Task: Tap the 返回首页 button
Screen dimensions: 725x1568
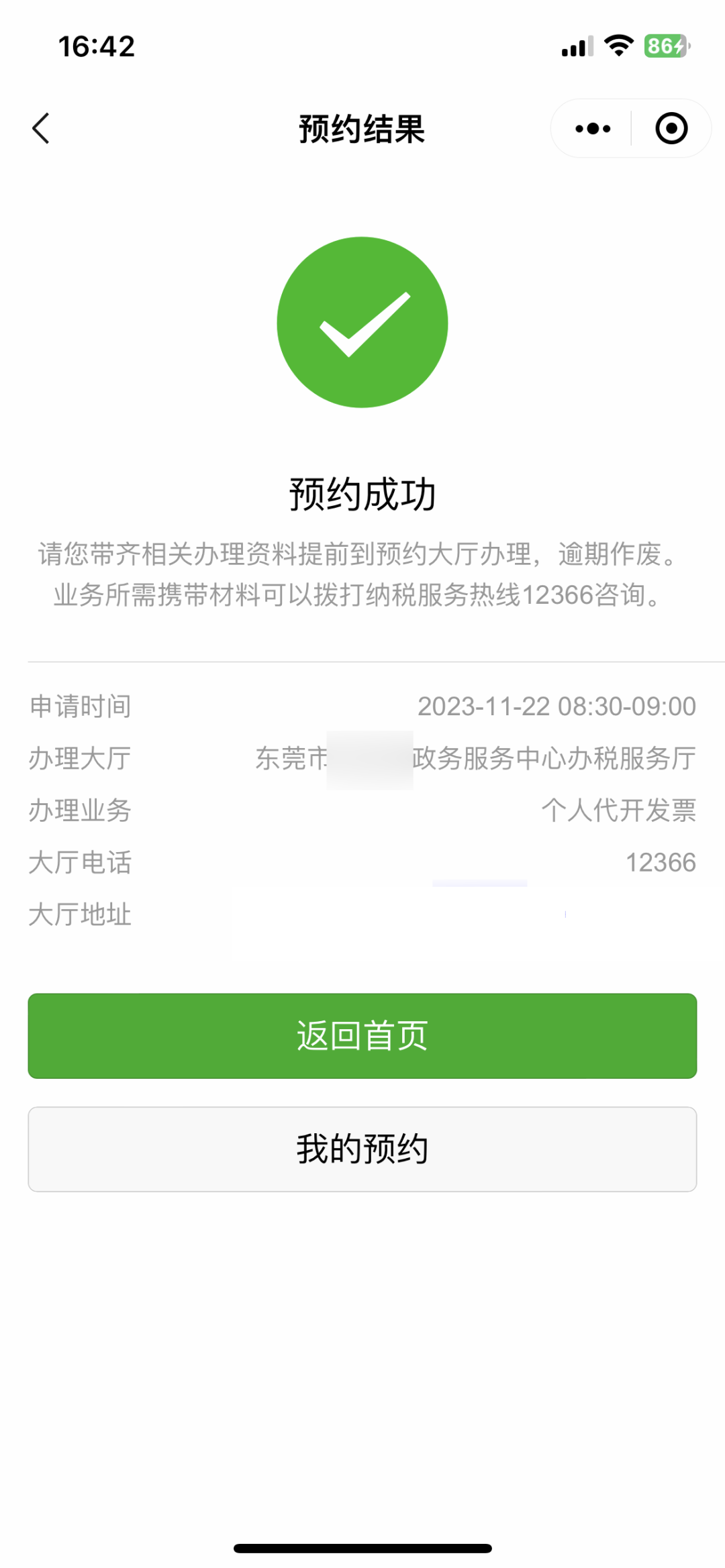Action: point(362,1036)
